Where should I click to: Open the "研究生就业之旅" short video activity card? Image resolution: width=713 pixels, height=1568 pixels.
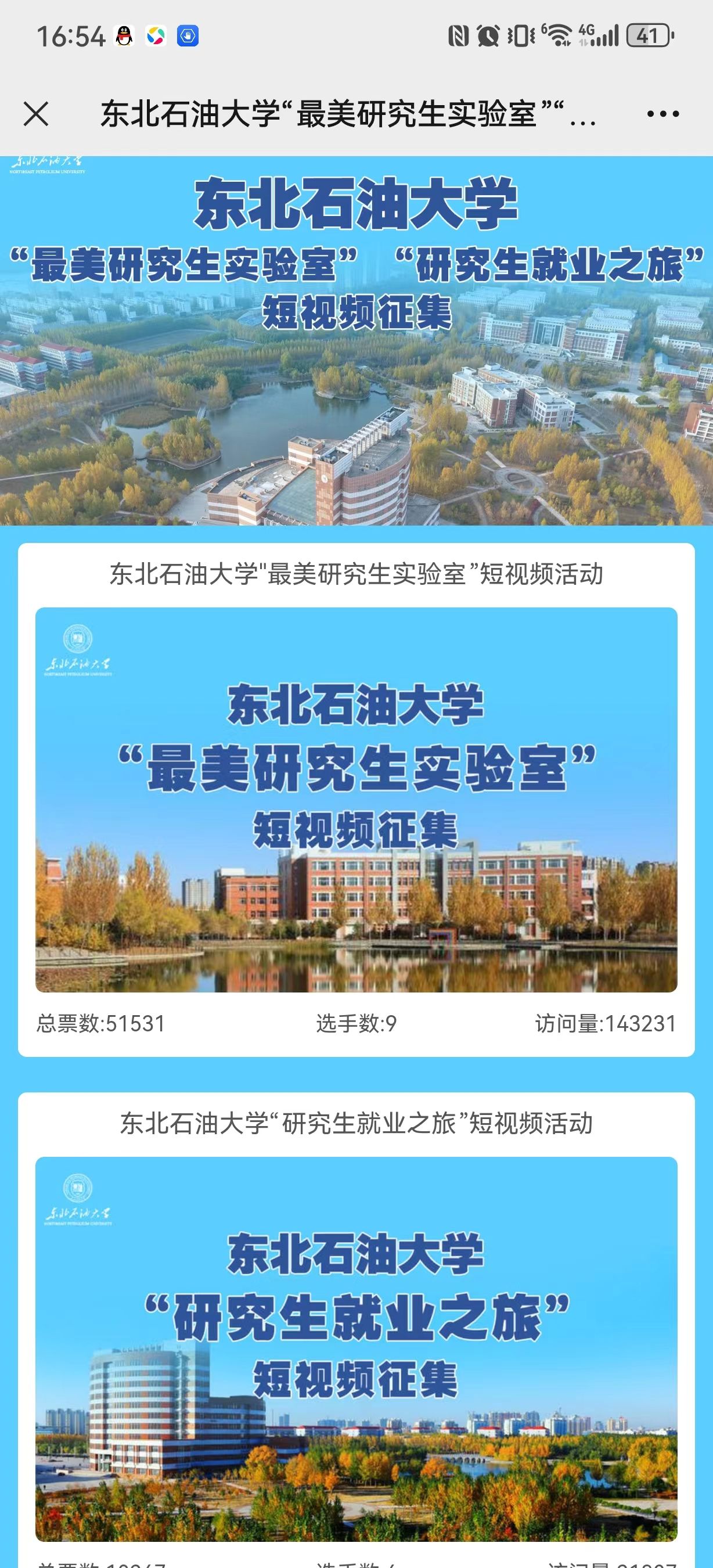tap(356, 1348)
